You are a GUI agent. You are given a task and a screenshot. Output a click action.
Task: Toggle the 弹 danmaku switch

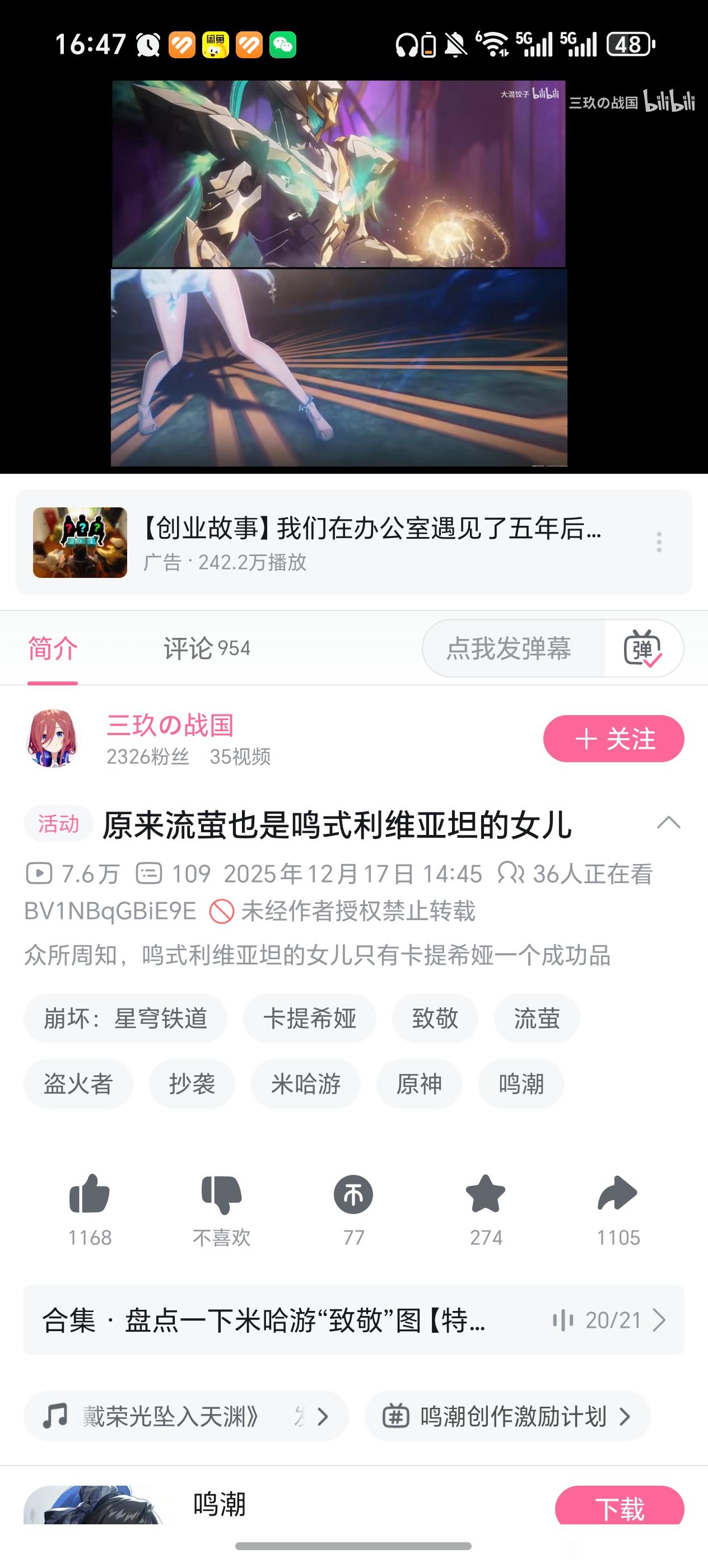(x=643, y=648)
